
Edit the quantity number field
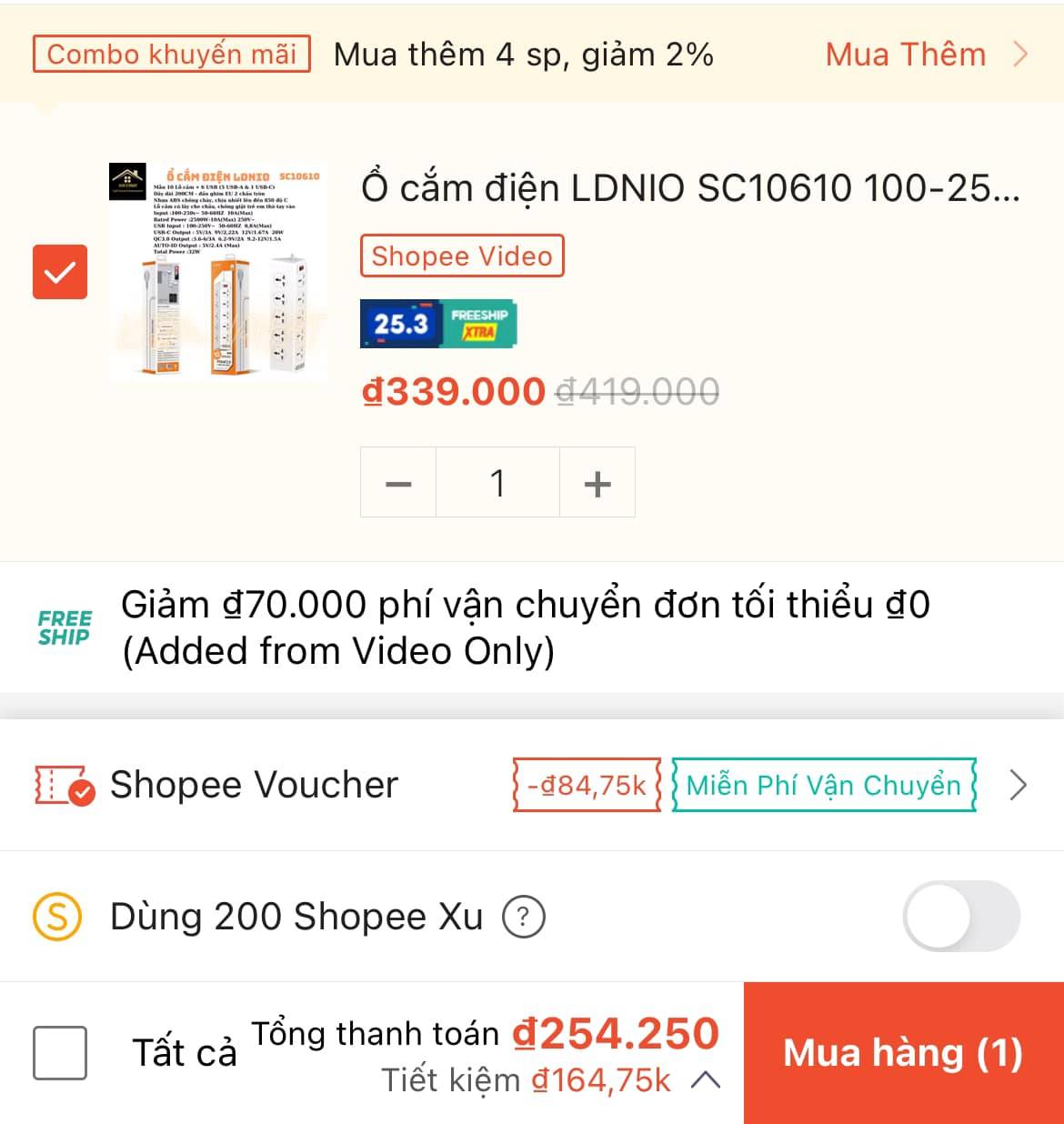pos(497,483)
